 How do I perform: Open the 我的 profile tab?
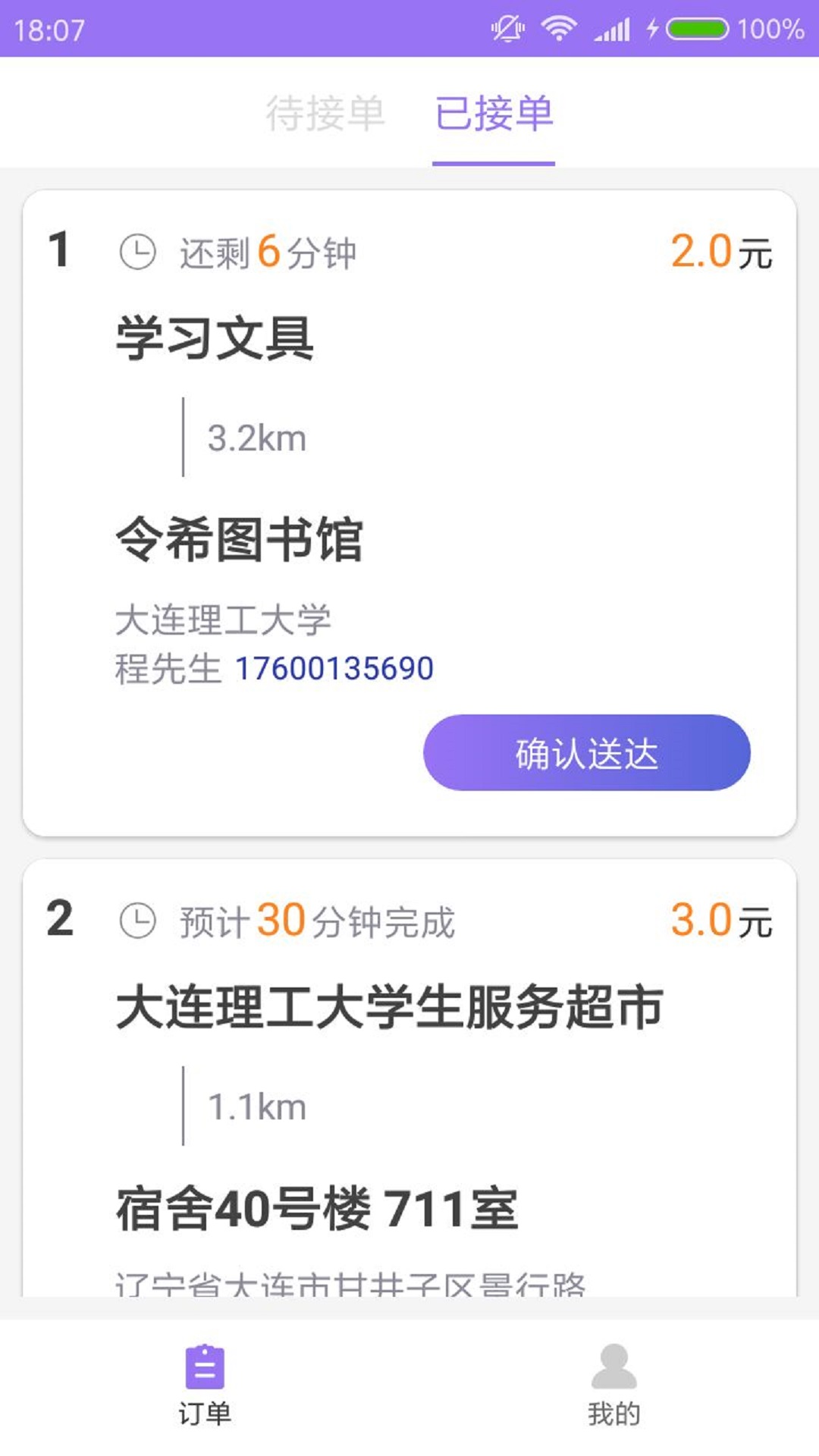pyautogui.click(x=613, y=1385)
